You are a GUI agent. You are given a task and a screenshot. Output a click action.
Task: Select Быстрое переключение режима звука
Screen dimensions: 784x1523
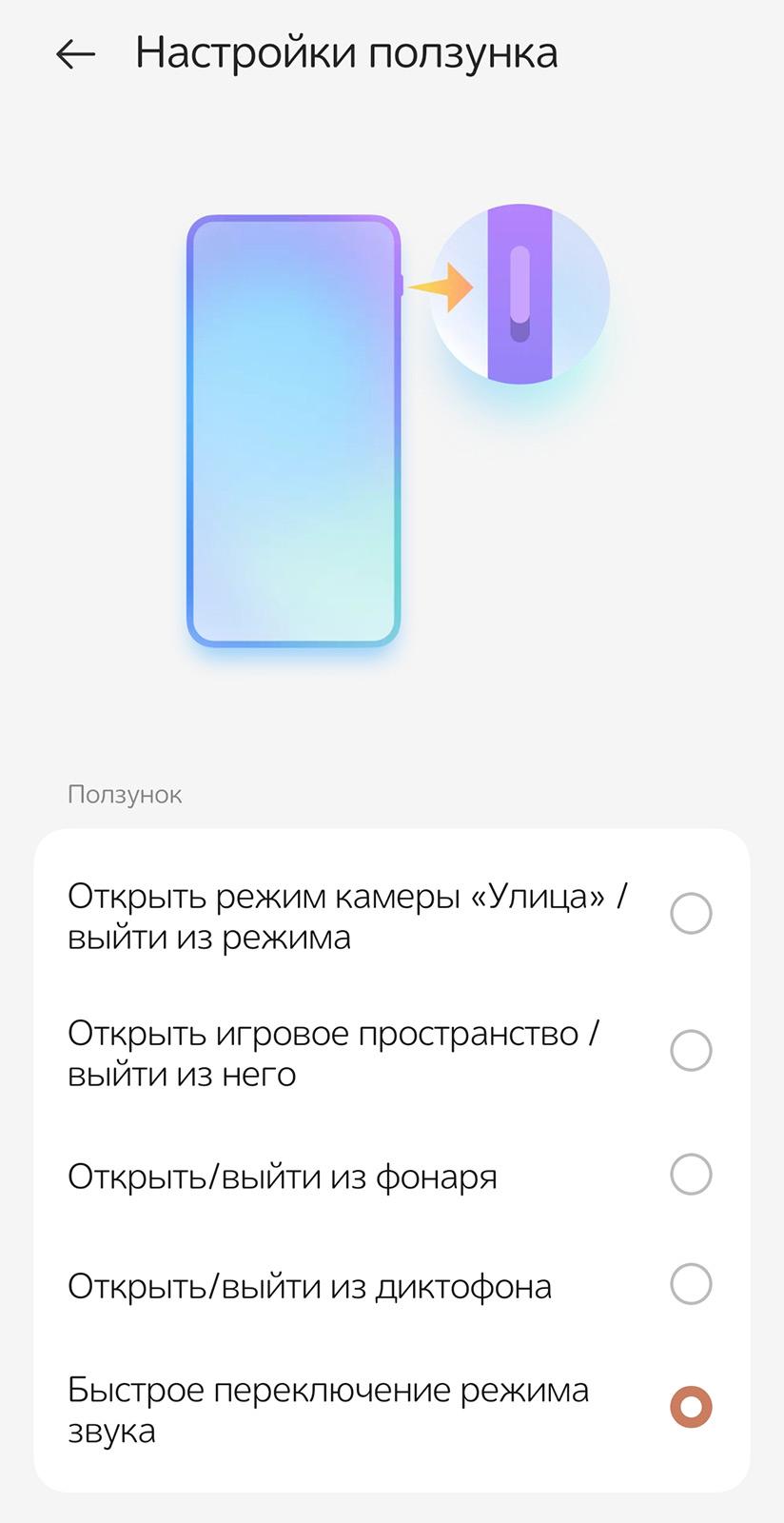[691, 1407]
